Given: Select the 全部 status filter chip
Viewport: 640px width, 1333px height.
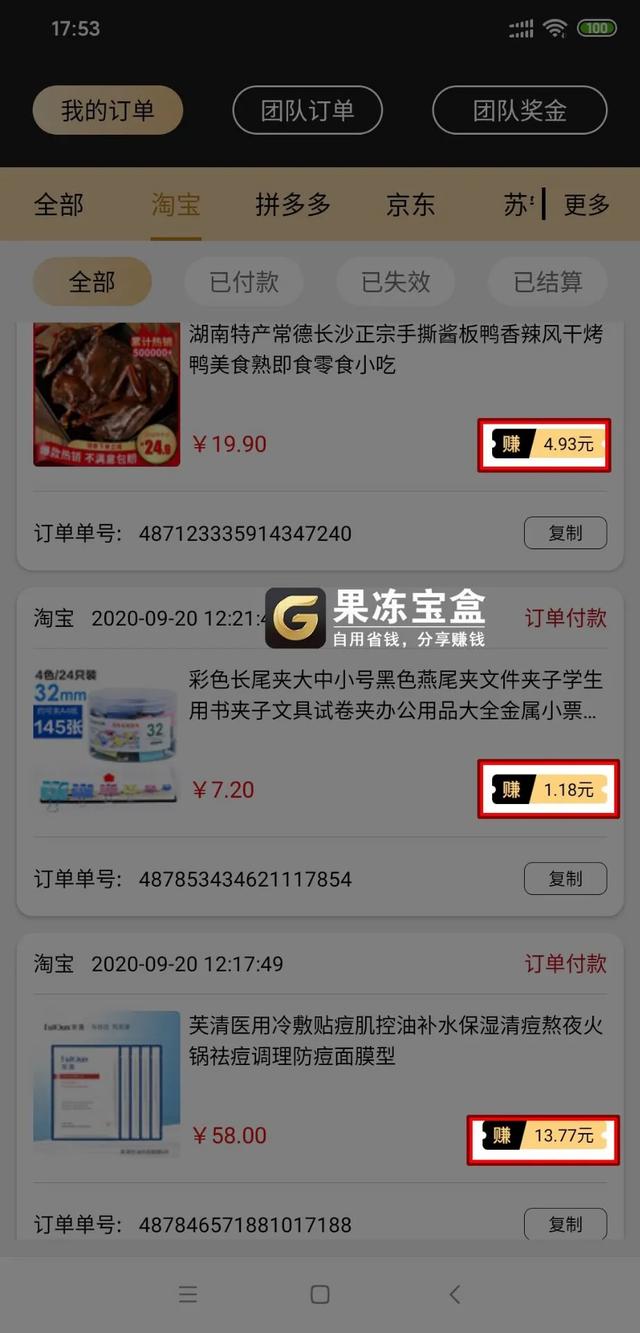Looking at the screenshot, I should [x=92, y=282].
